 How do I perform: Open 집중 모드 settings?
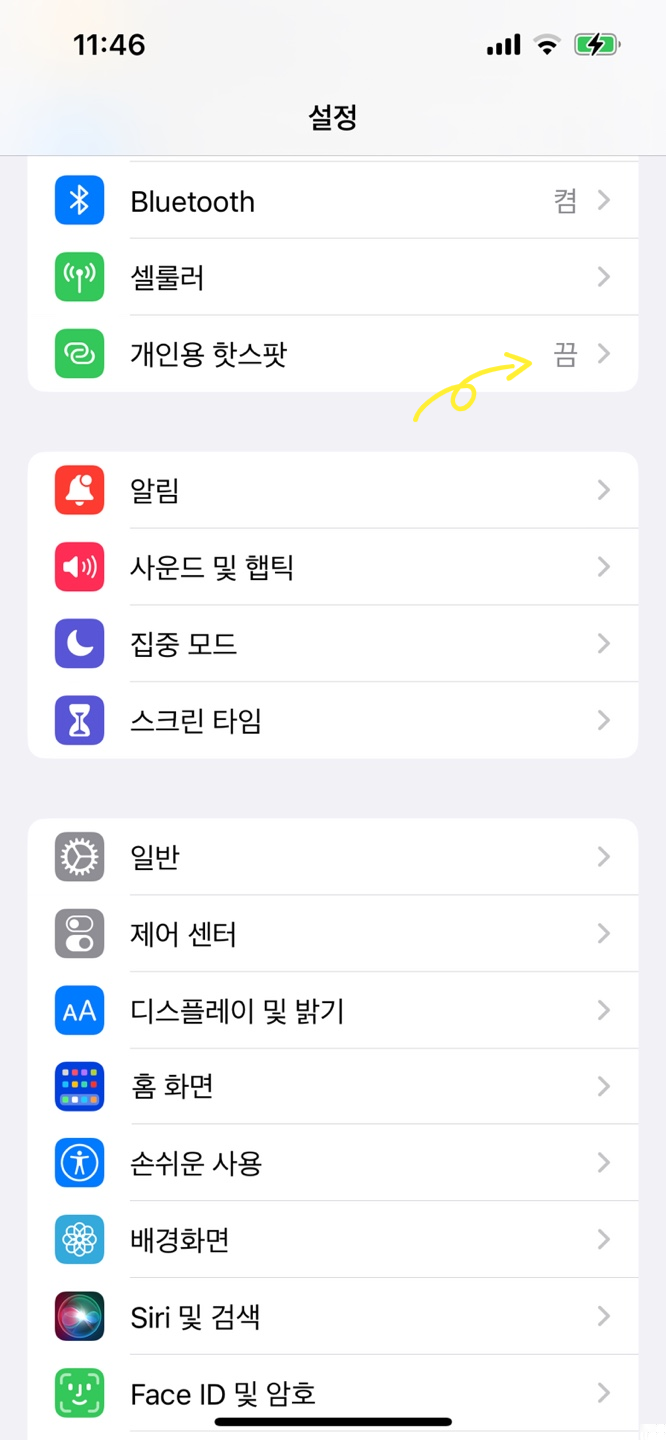coord(332,643)
